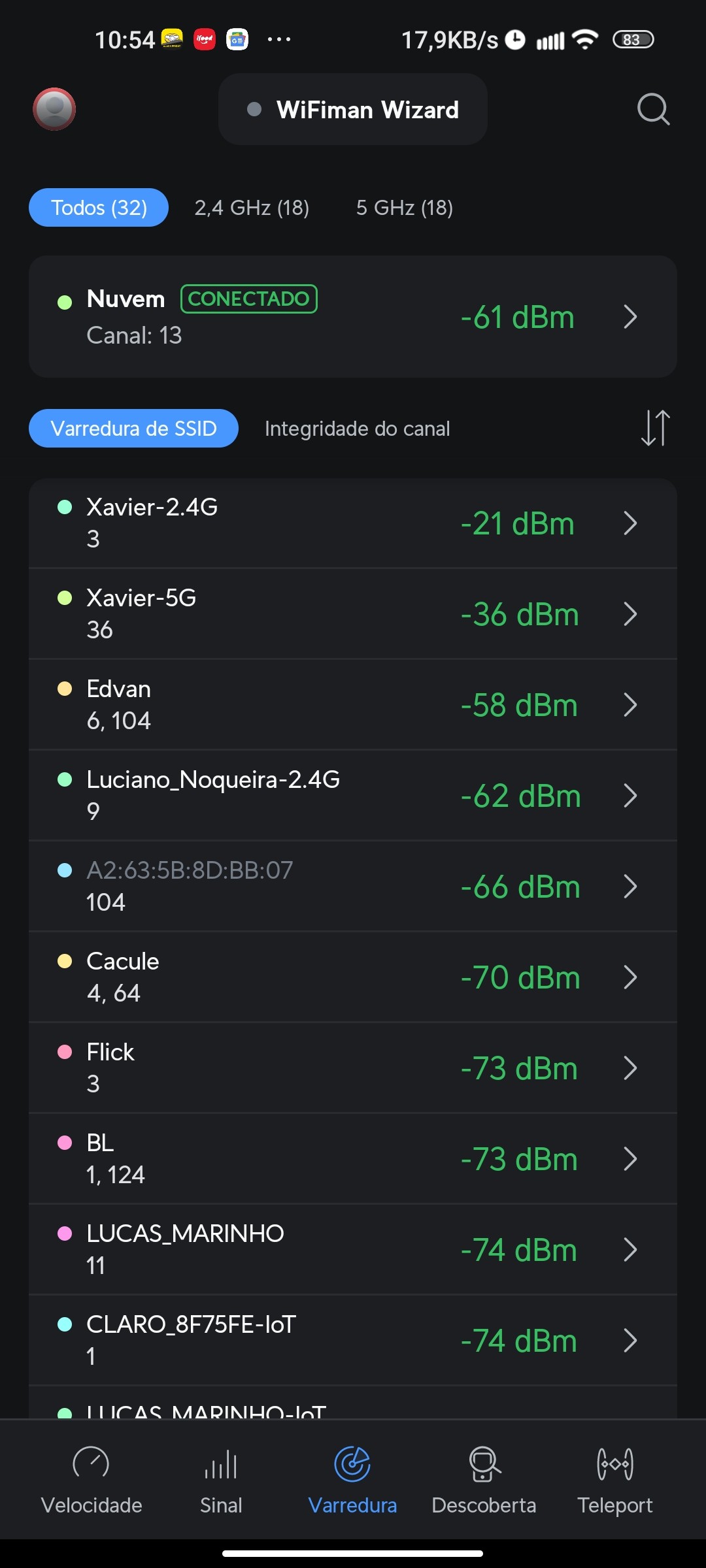Screen dimensions: 706x1568
Task: Open the A2:63:5B:8D:BB:07 network
Action: tap(353, 887)
